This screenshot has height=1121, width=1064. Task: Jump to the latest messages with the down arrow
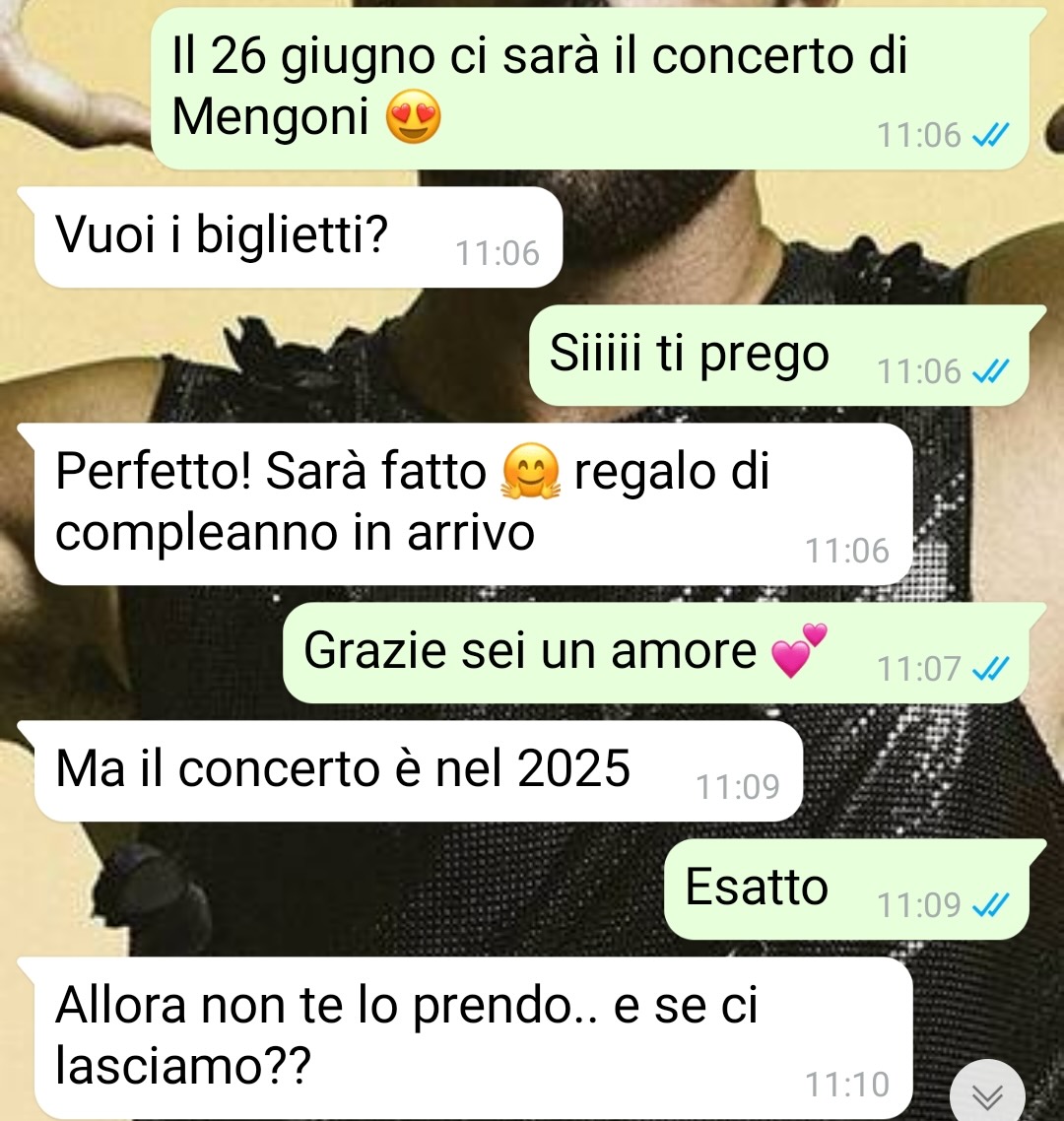[x=987, y=1094]
